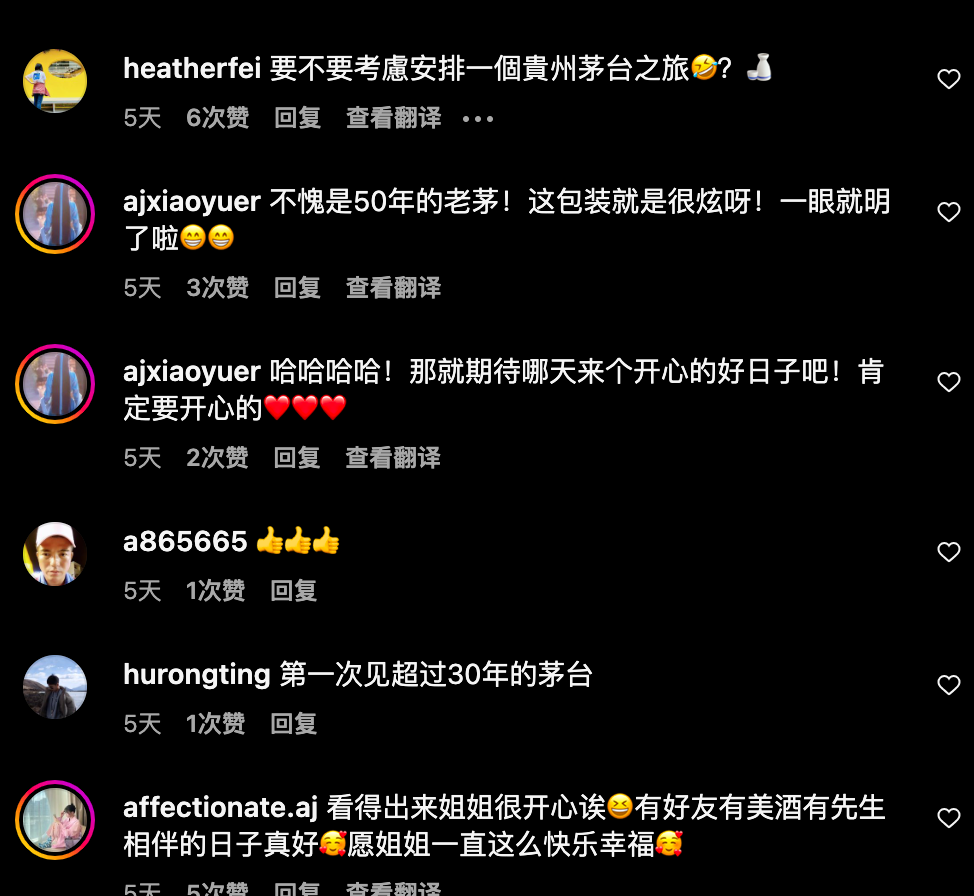Screen dimensions: 974x896
Task: Open affectionate.aj's story avatar
Action: (x=55, y=820)
